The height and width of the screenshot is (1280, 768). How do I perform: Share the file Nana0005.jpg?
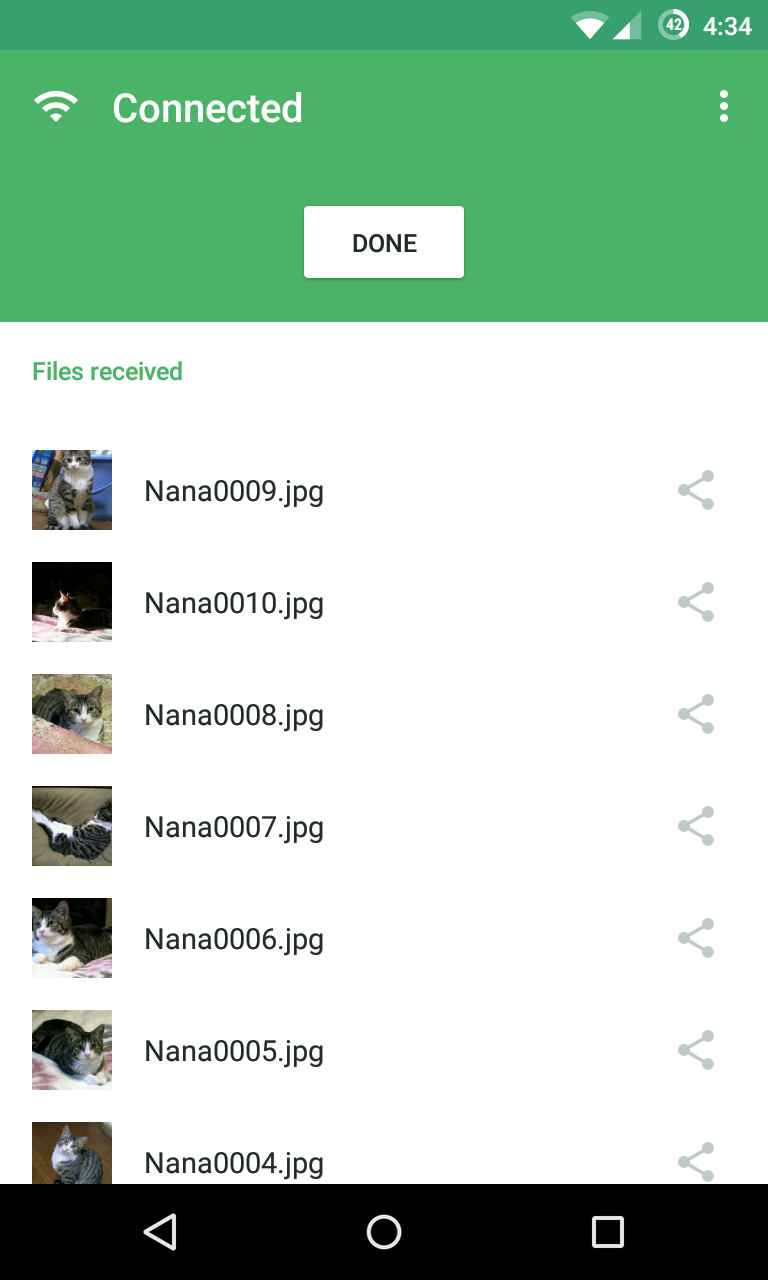[696, 1050]
